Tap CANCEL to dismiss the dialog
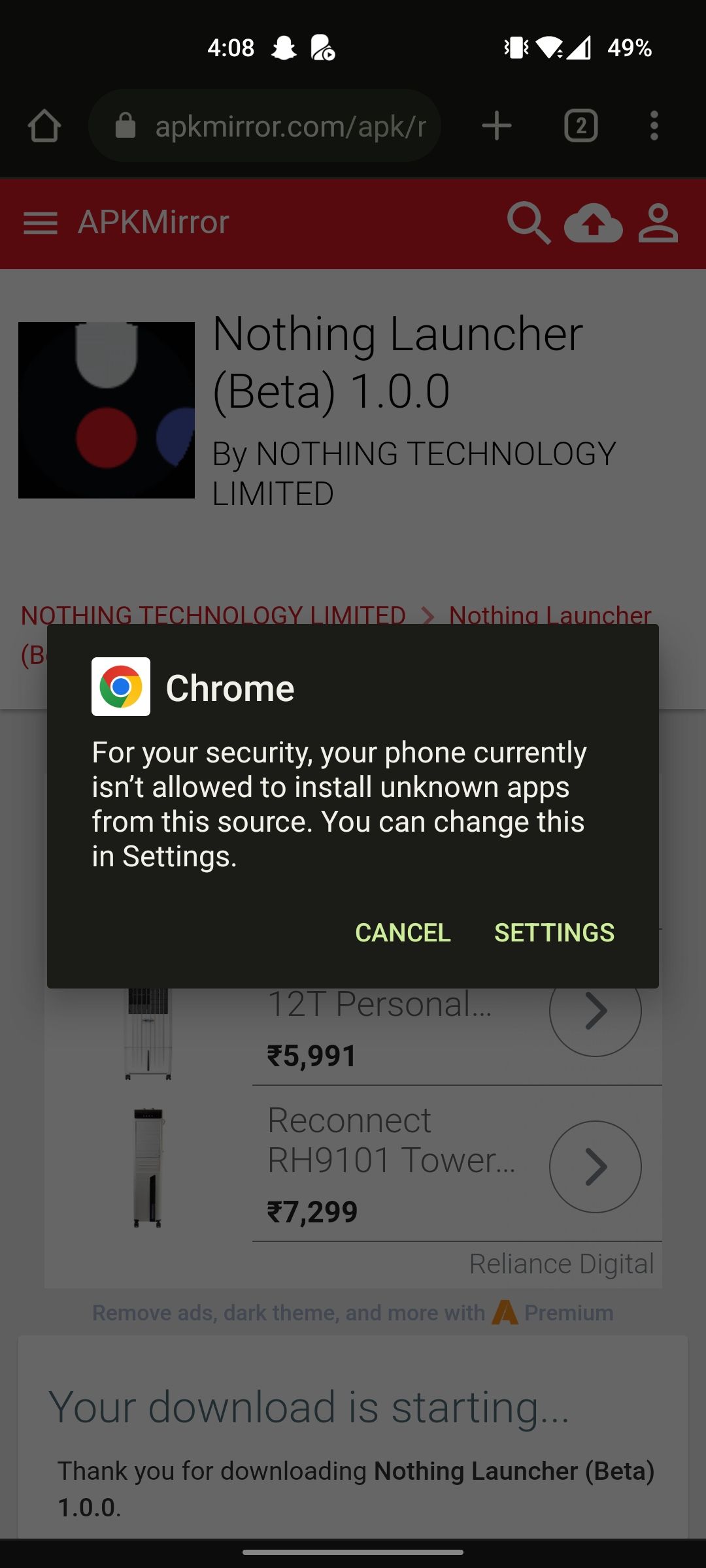Viewport: 706px width, 1568px height. tap(403, 932)
